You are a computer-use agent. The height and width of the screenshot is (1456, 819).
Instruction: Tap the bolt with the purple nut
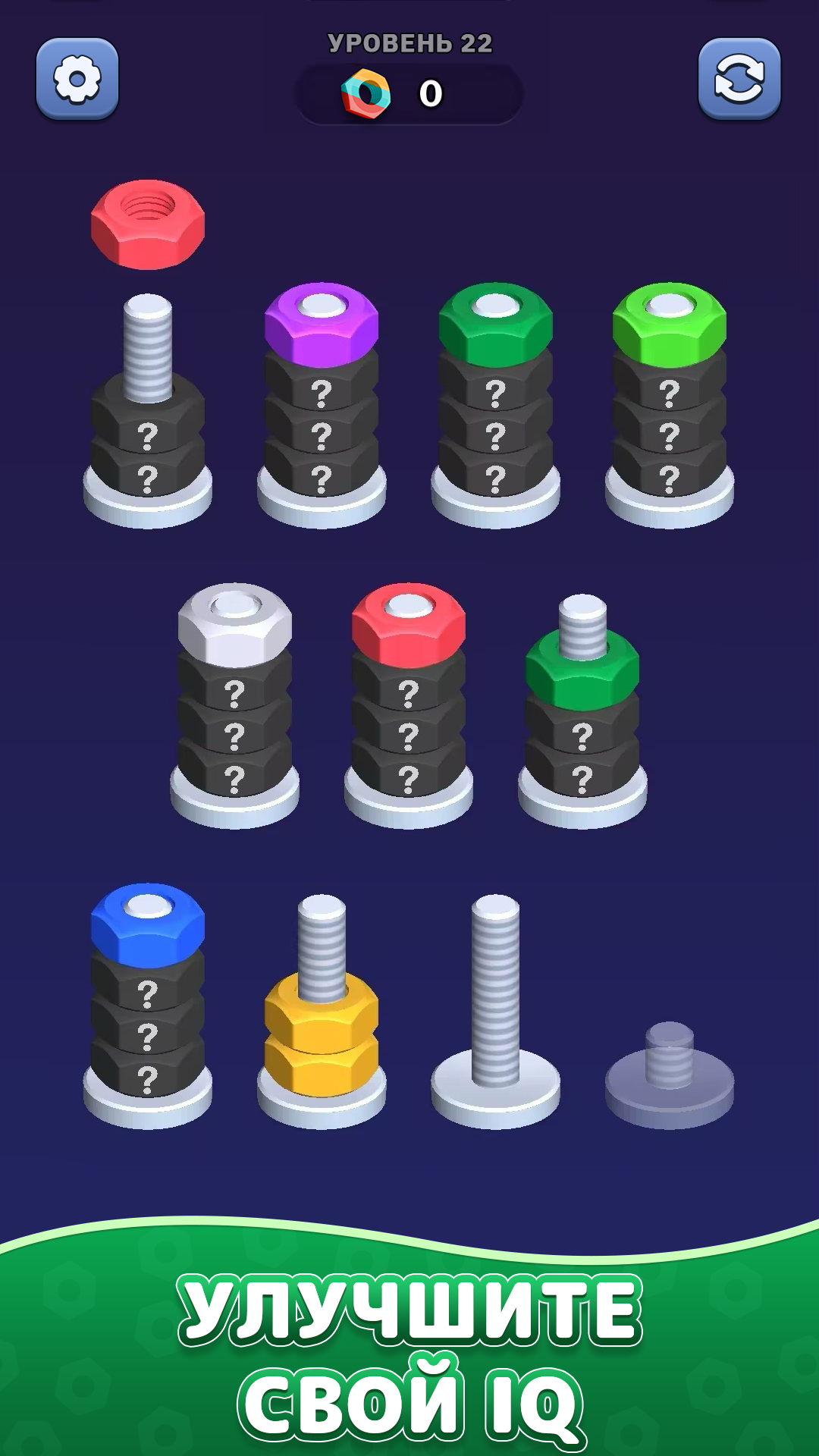(x=322, y=402)
